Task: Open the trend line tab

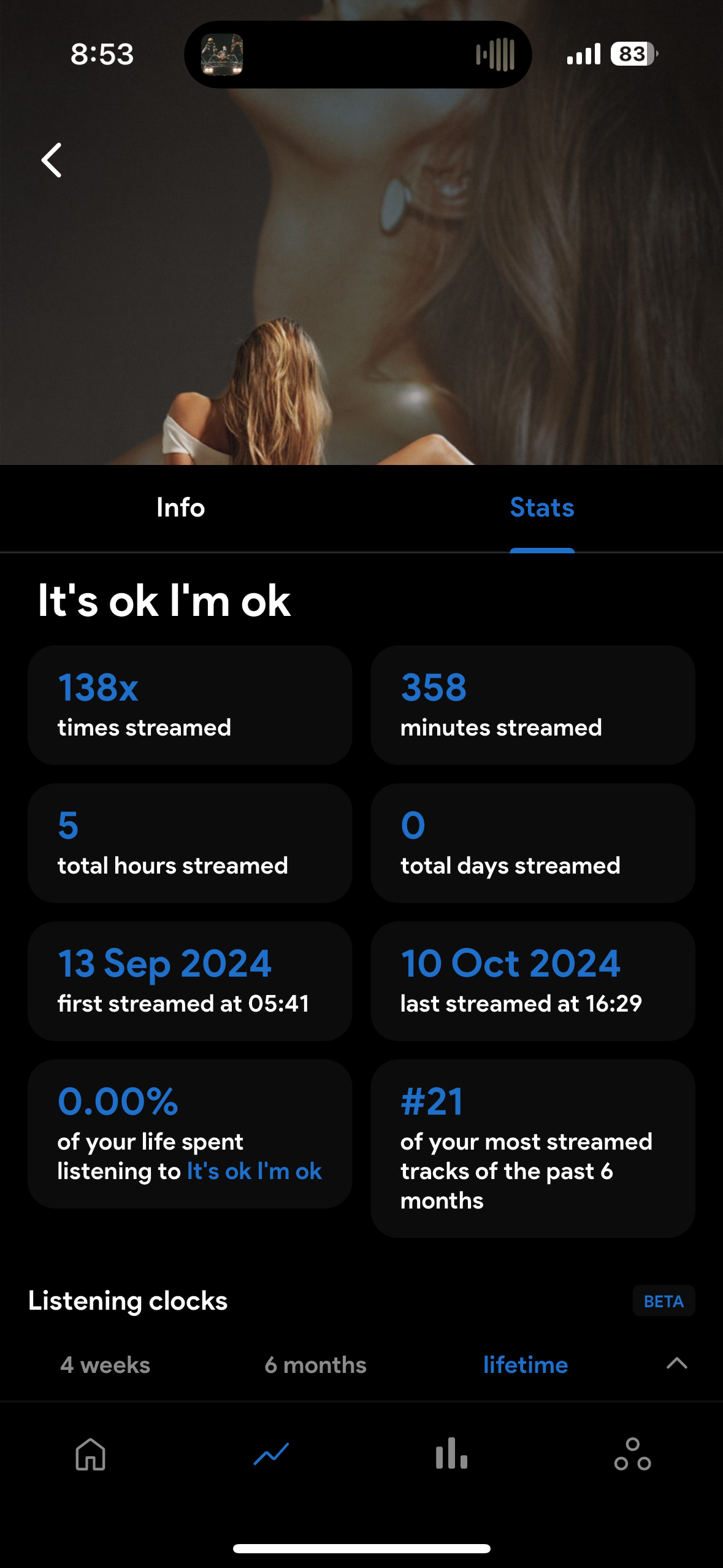Action: coord(271,1454)
